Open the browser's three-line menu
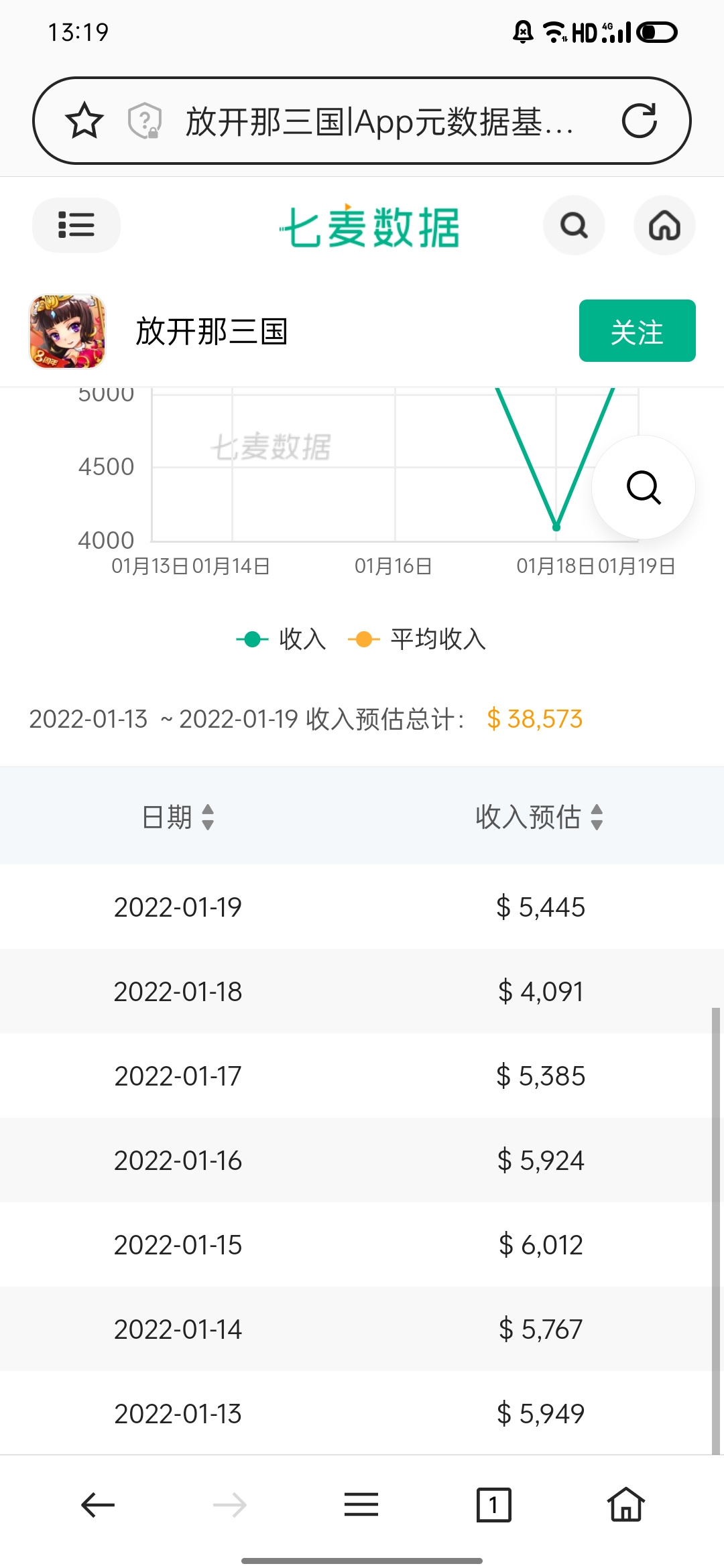 coord(361,1505)
